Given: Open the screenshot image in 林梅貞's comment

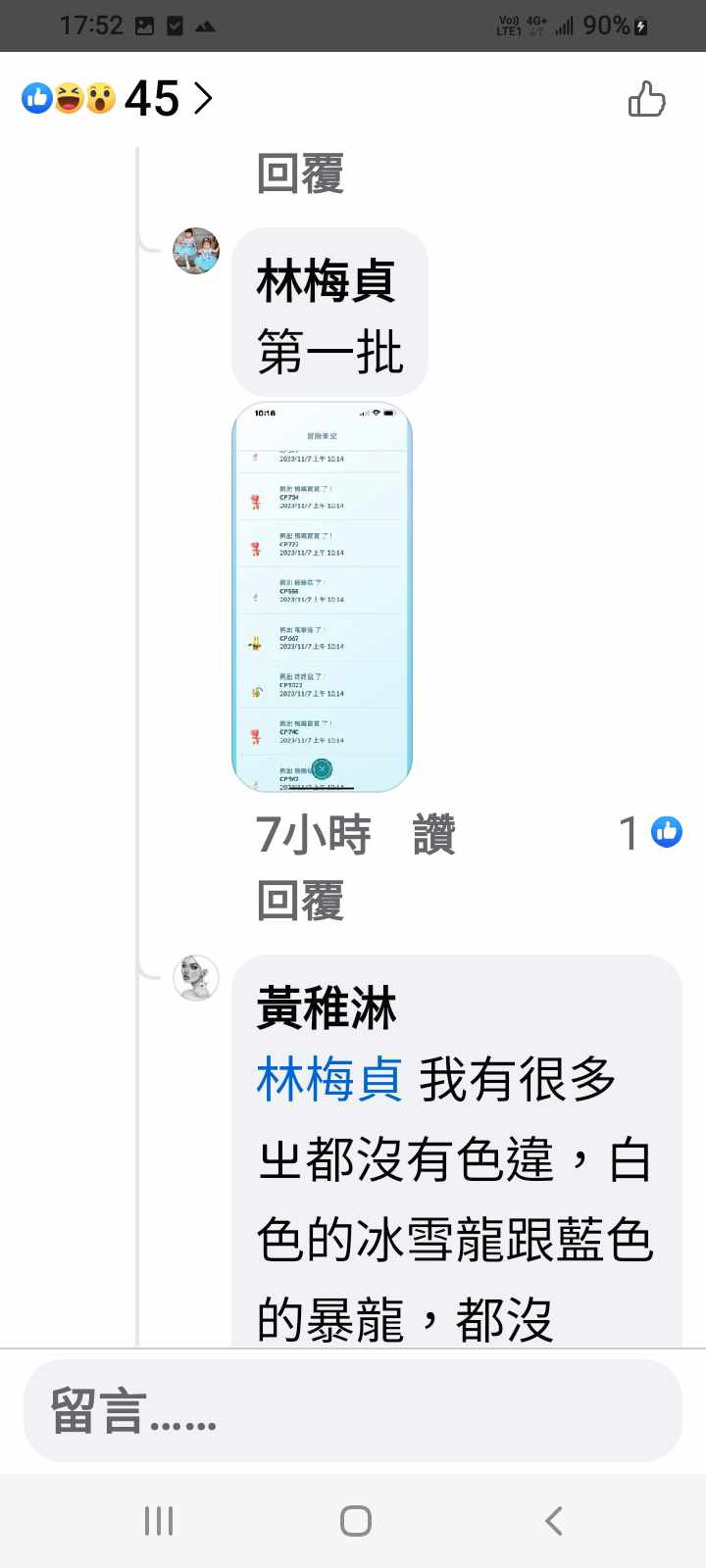Looking at the screenshot, I should [x=322, y=597].
